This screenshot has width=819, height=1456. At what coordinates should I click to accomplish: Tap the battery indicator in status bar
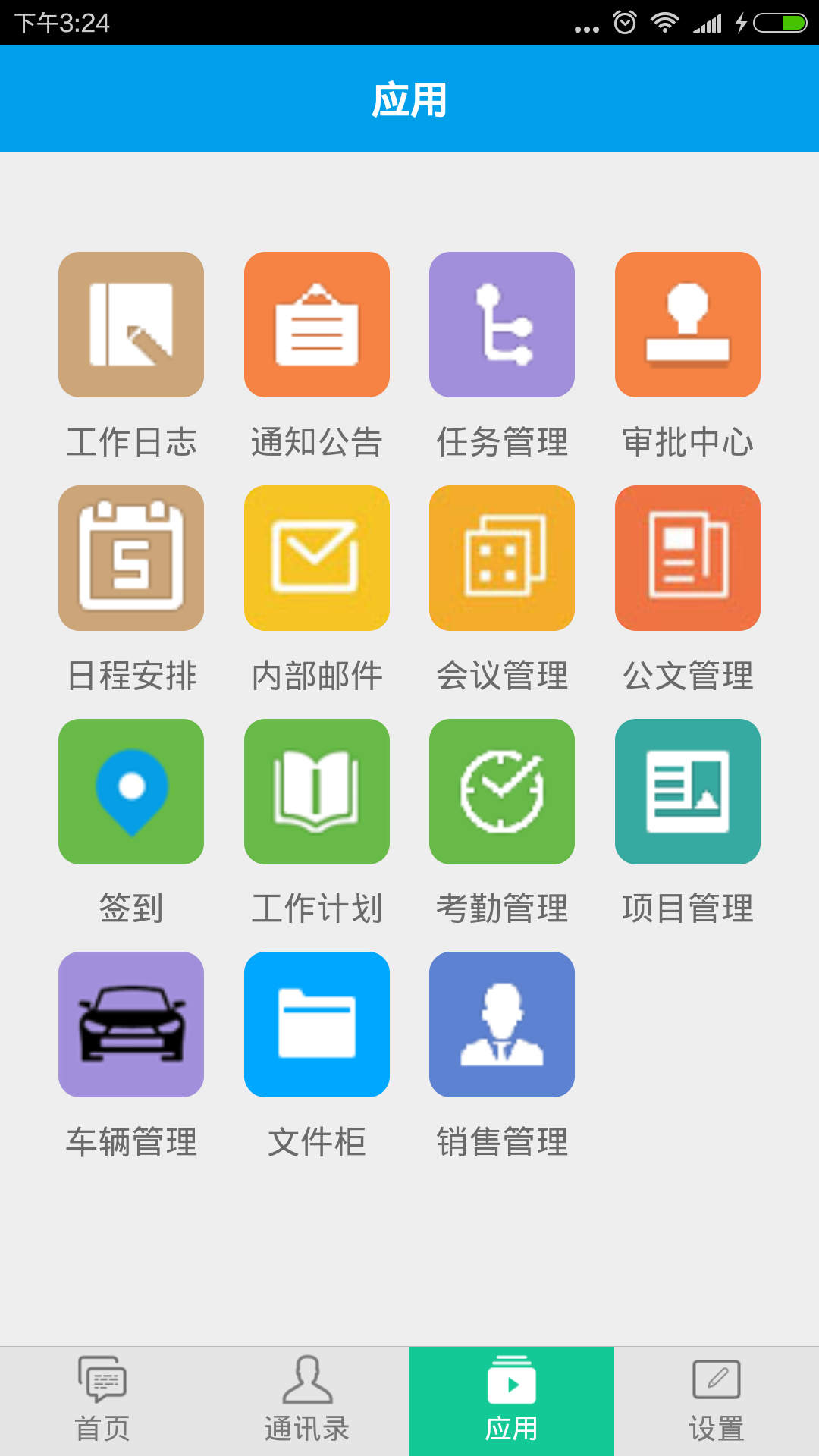pos(780,22)
